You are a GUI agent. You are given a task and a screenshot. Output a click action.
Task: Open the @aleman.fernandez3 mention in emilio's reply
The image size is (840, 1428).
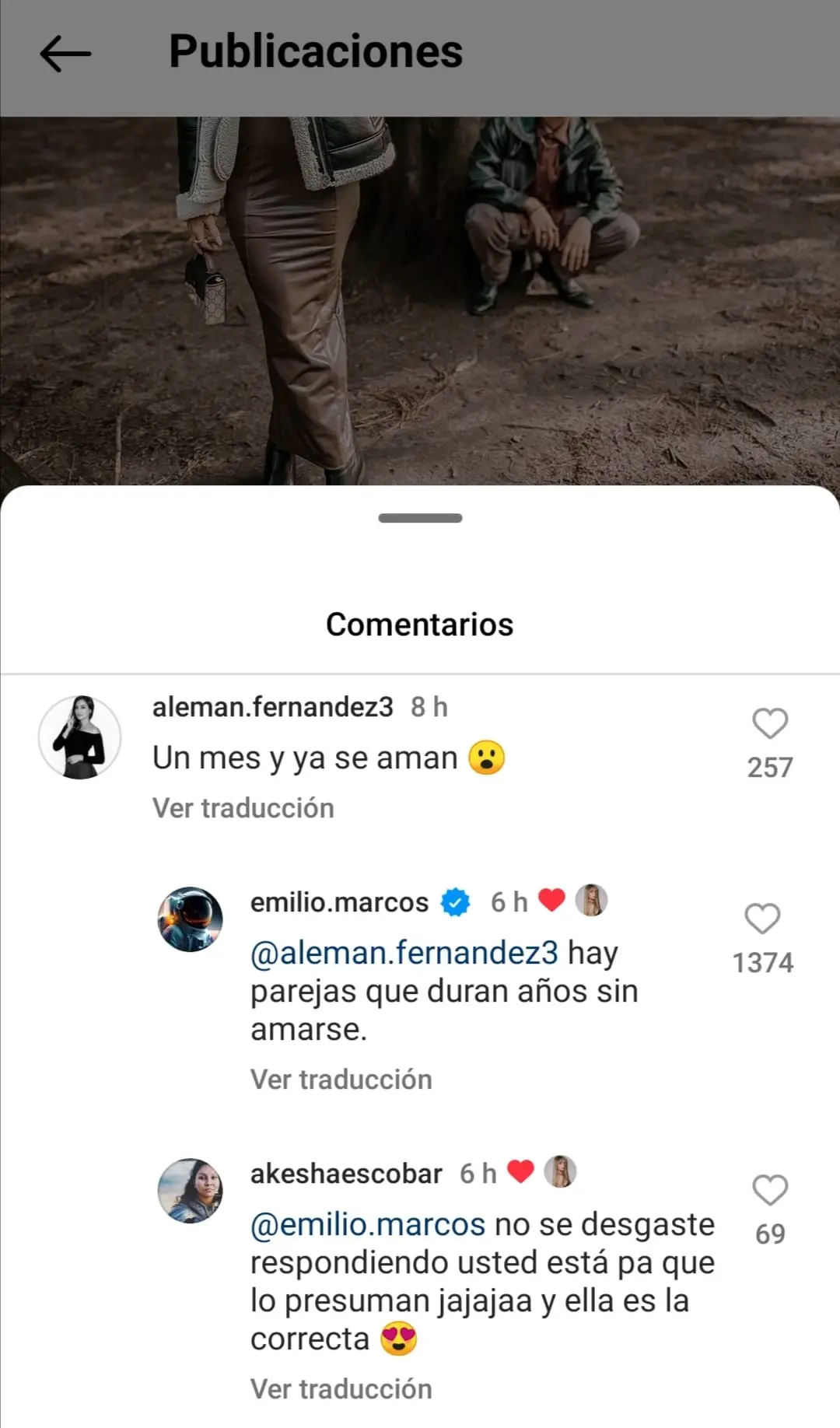[404, 954]
